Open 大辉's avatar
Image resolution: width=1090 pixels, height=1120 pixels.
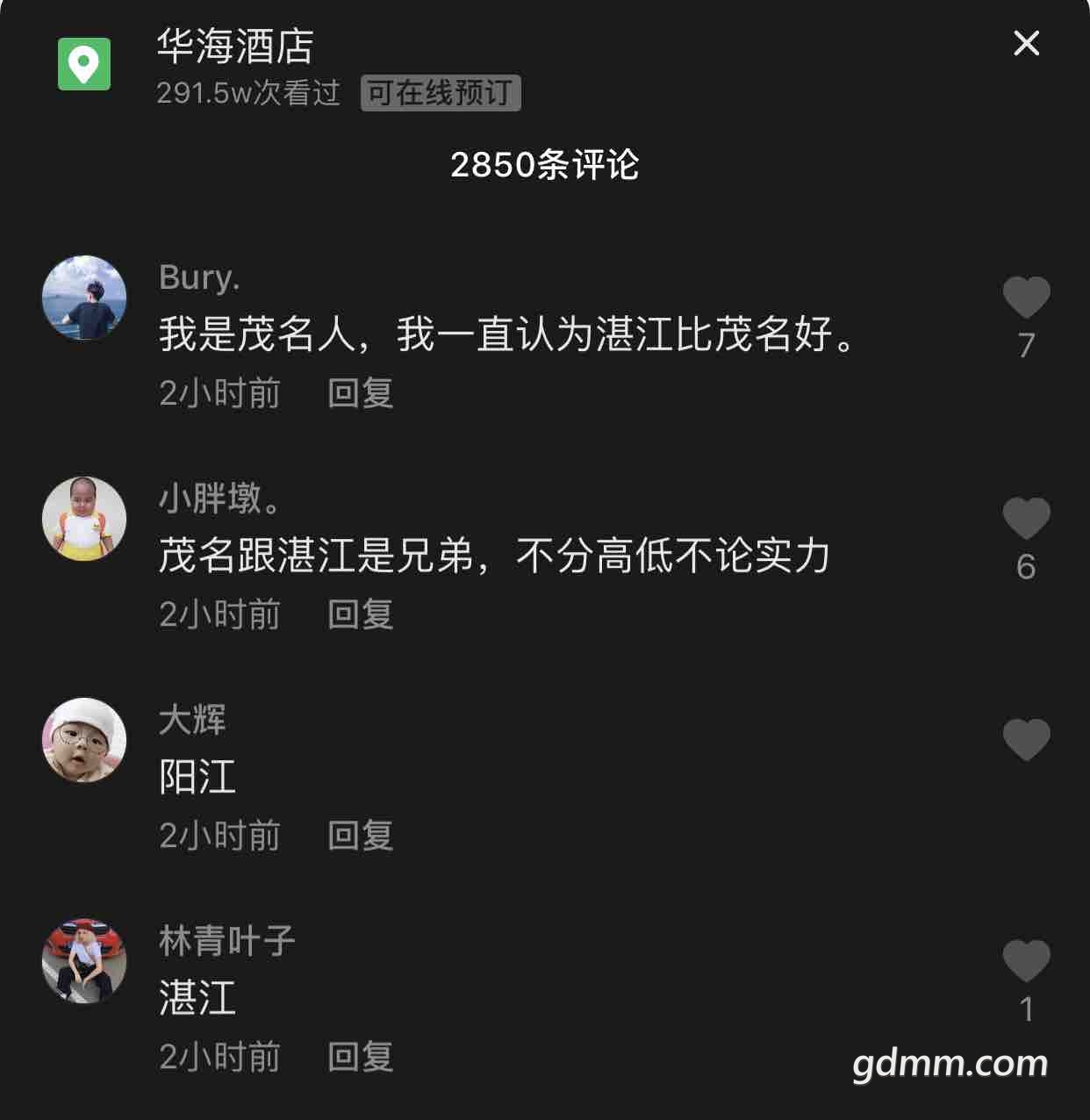[84, 740]
